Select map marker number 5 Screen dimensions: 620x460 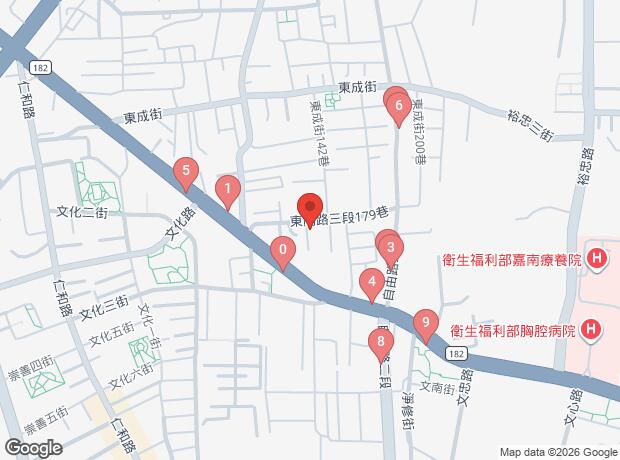[186, 174]
